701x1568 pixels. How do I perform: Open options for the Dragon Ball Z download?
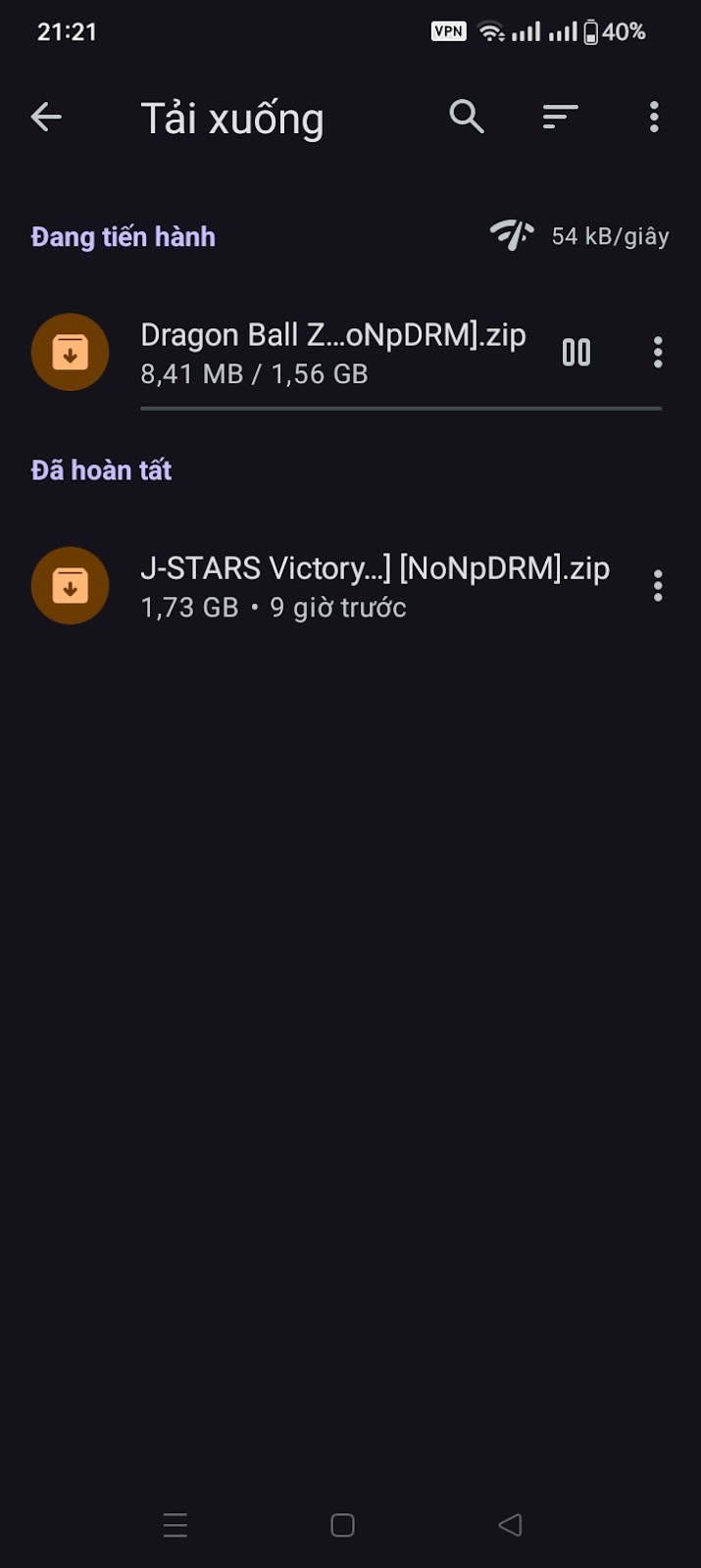pos(658,352)
